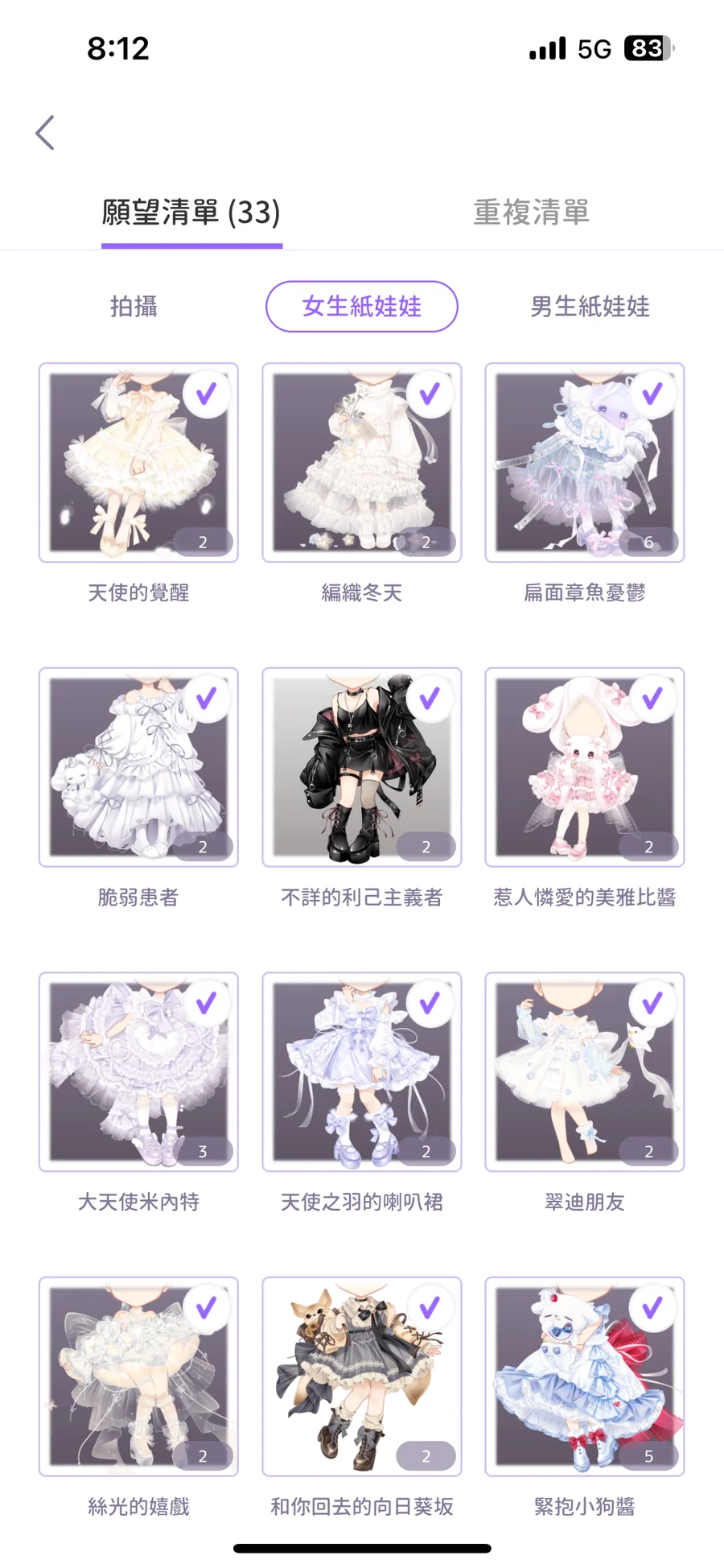Open the 大天使米內特 outfit card
724x1568 pixels.
click(x=138, y=1071)
